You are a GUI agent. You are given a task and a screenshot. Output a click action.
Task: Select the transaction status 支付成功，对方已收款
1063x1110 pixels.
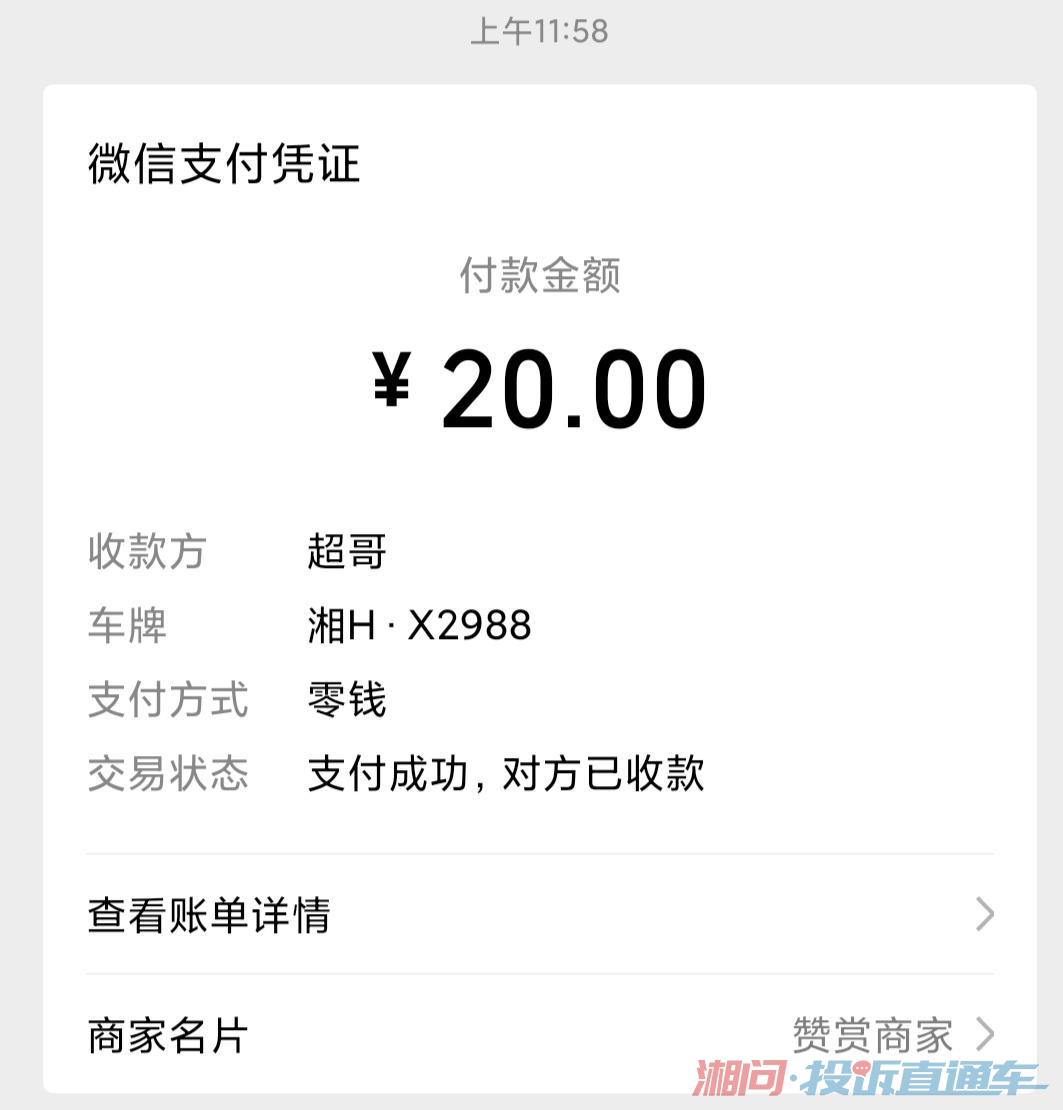tap(507, 773)
